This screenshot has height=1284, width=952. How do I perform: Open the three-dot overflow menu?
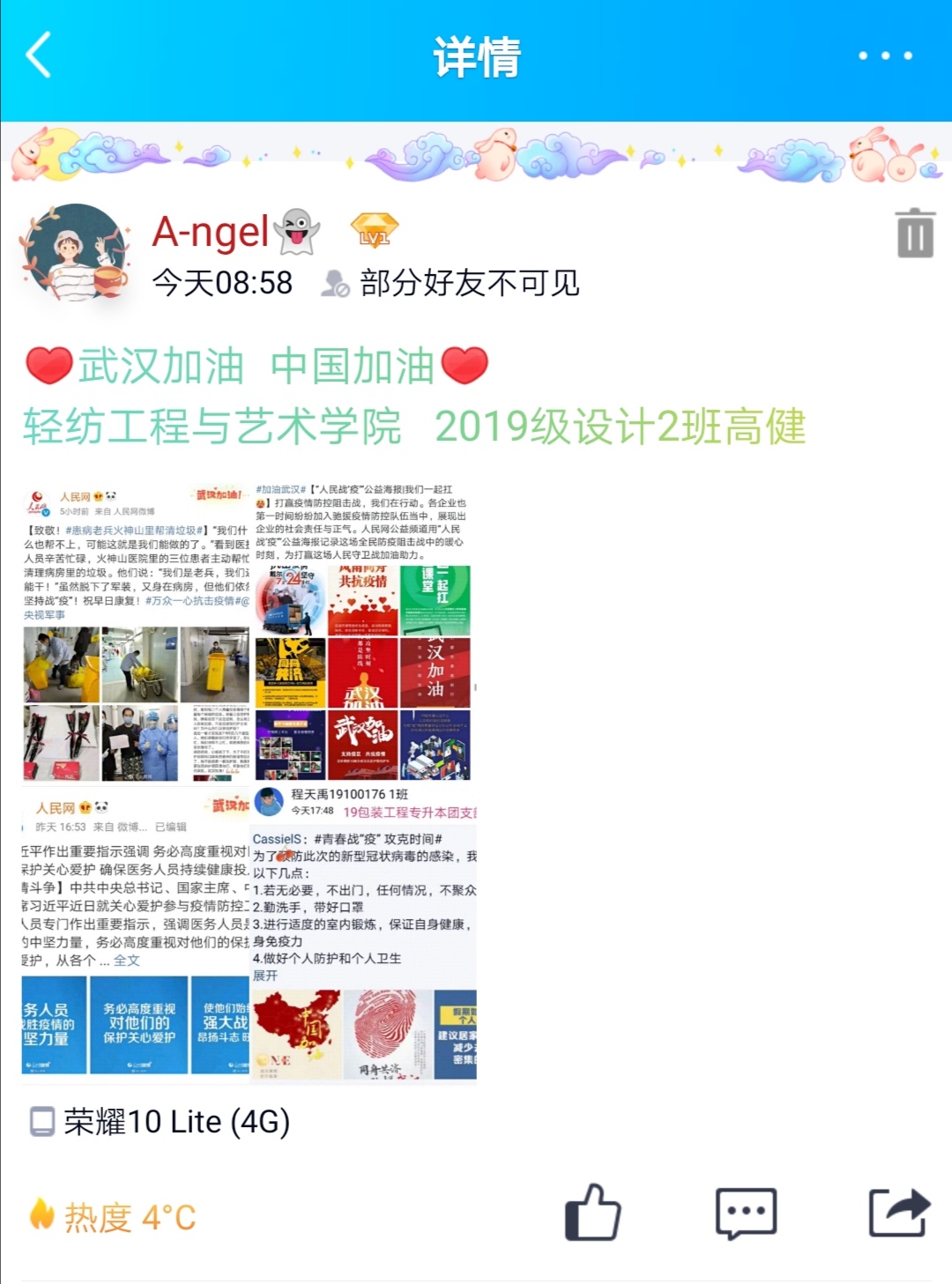click(x=885, y=56)
